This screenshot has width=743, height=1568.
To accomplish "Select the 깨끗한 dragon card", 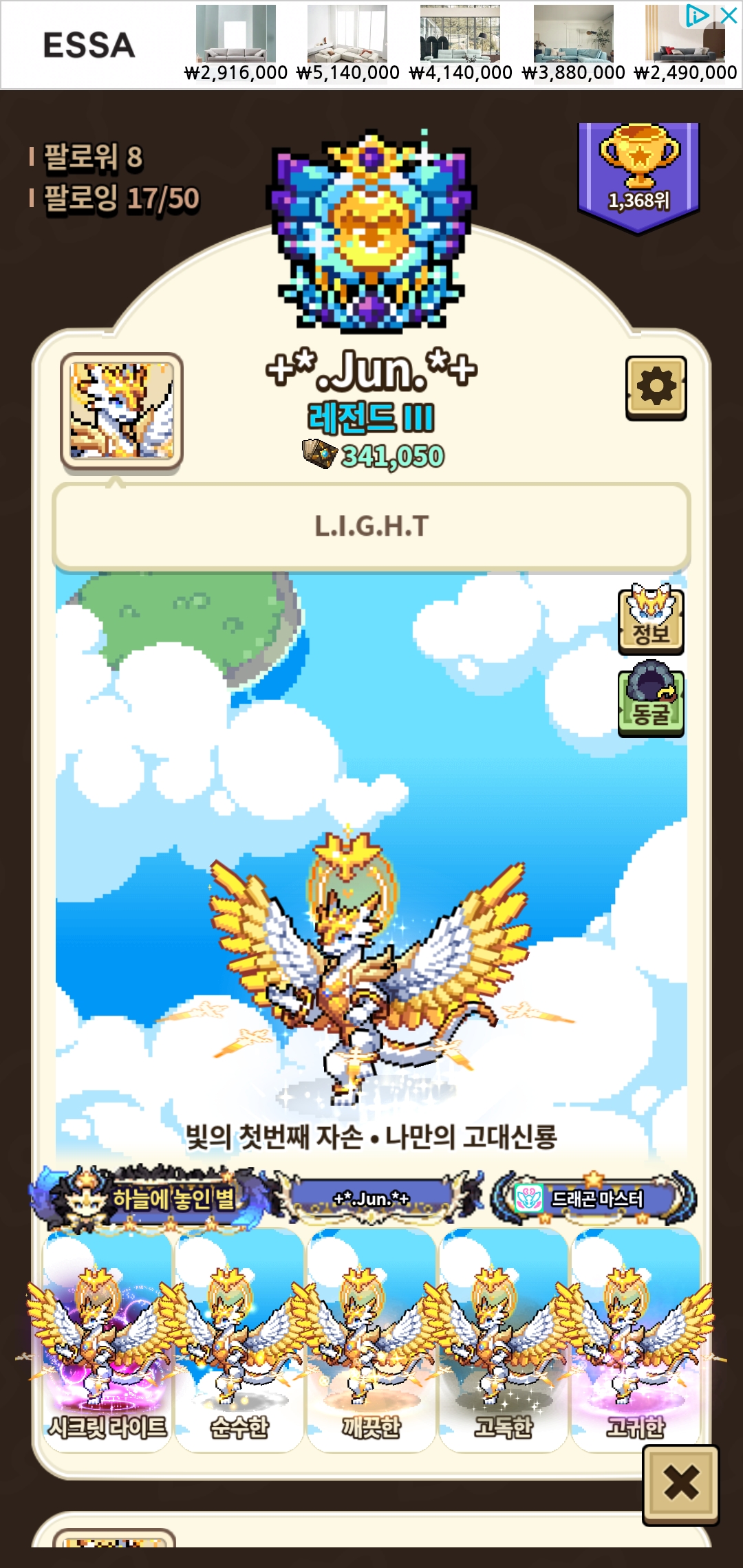I will click(x=371, y=1341).
